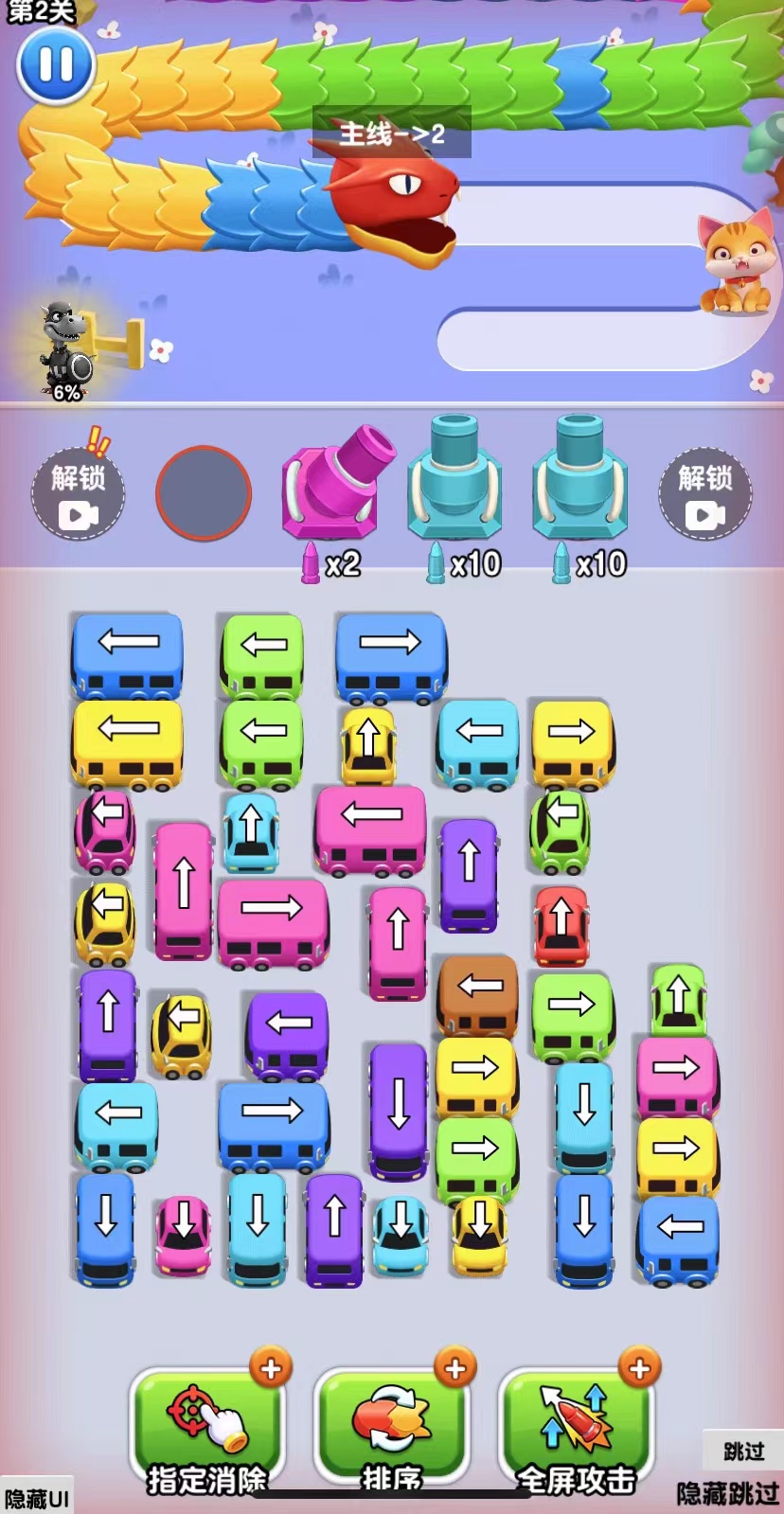Viewport: 784px width, 1514px height.
Task: Pause the game
Action: [x=55, y=64]
